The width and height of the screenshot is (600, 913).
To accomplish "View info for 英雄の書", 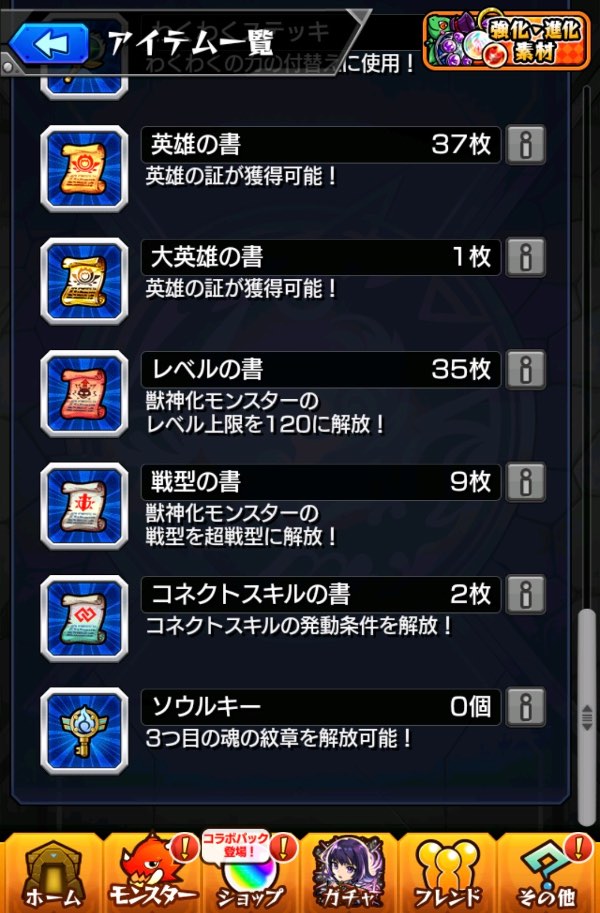I will coord(525,145).
